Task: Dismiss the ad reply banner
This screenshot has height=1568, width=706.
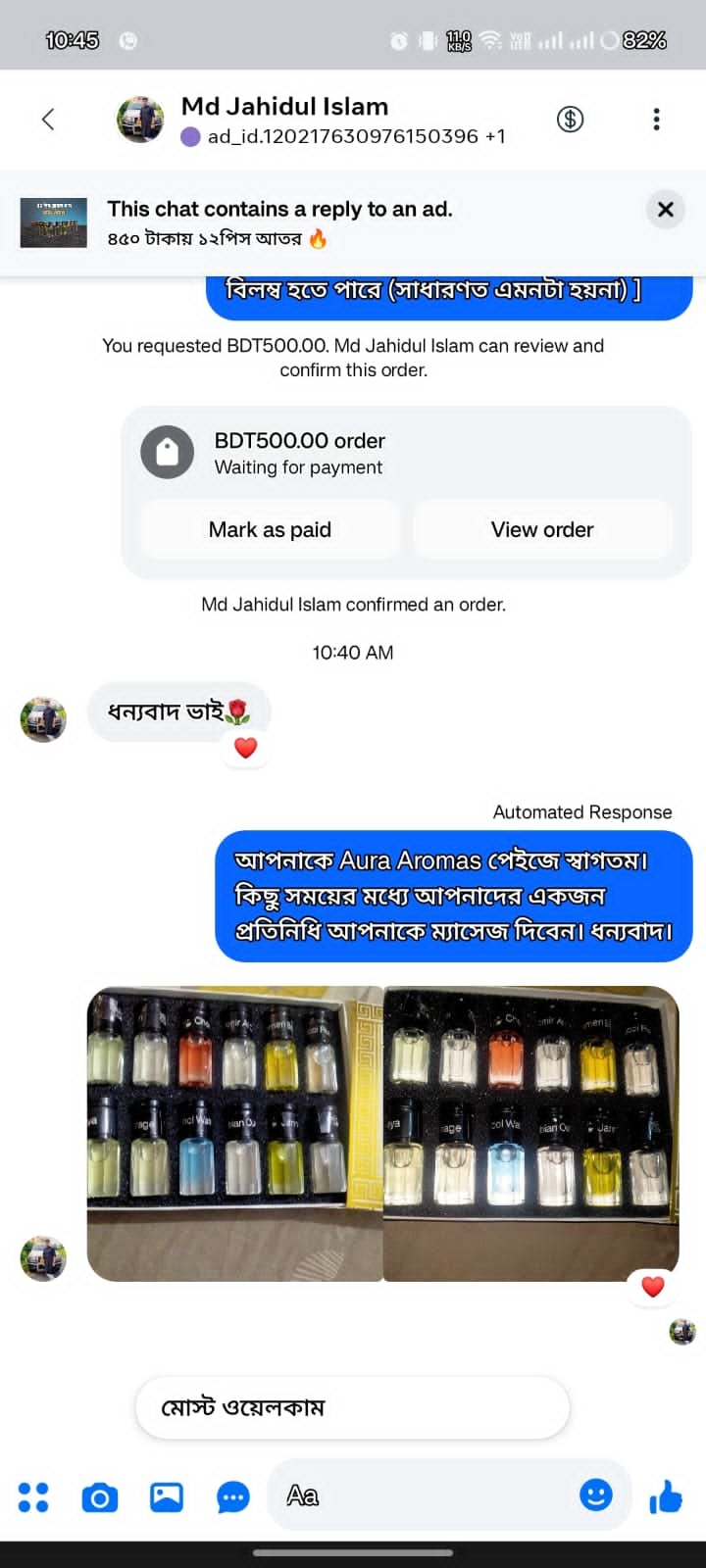Action: [665, 209]
